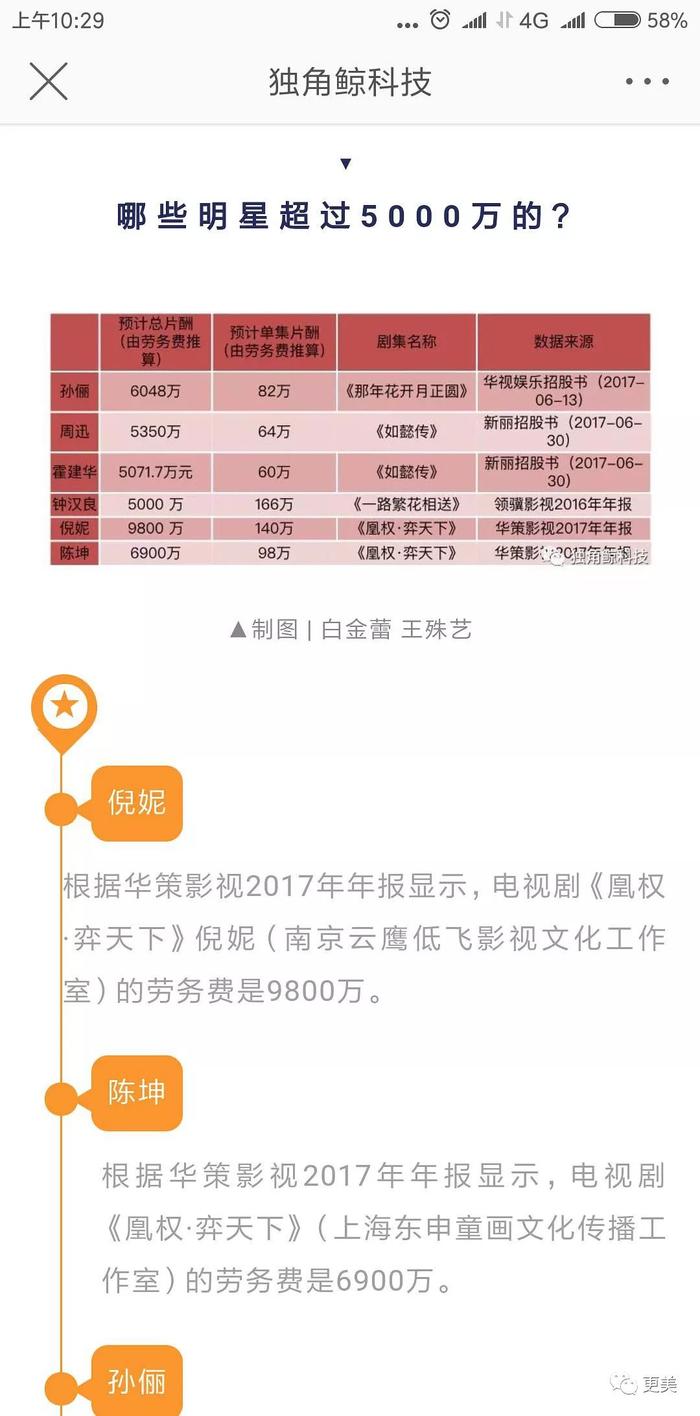Close the 独角鲸科技 article page
The height and width of the screenshot is (1416, 700).
tap(48, 81)
